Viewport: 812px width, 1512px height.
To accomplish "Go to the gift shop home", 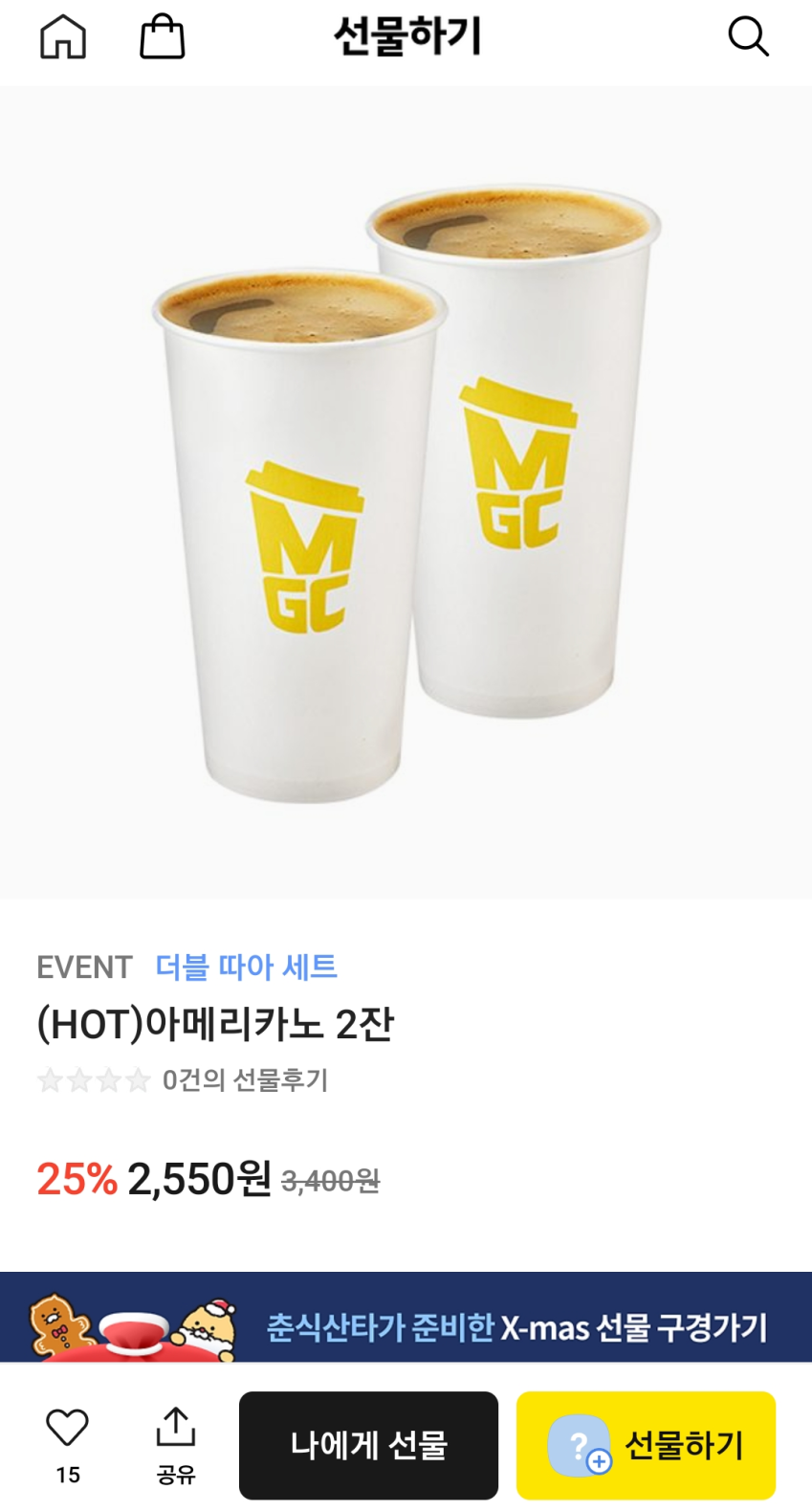I will (63, 38).
